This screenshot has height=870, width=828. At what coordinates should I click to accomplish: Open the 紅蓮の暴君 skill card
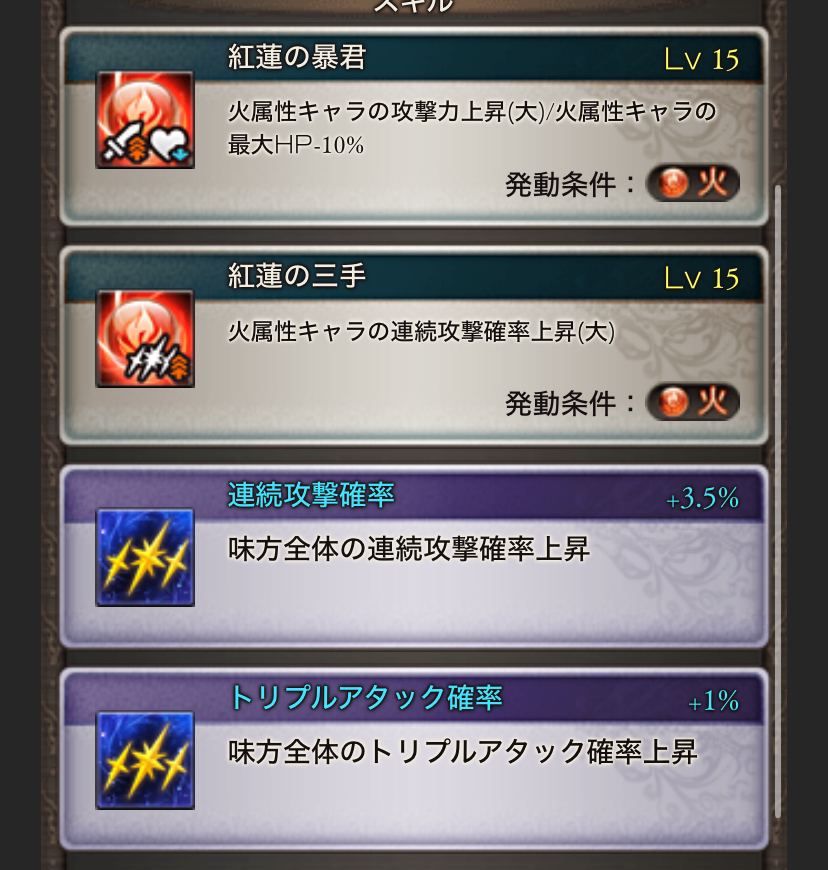point(414,125)
